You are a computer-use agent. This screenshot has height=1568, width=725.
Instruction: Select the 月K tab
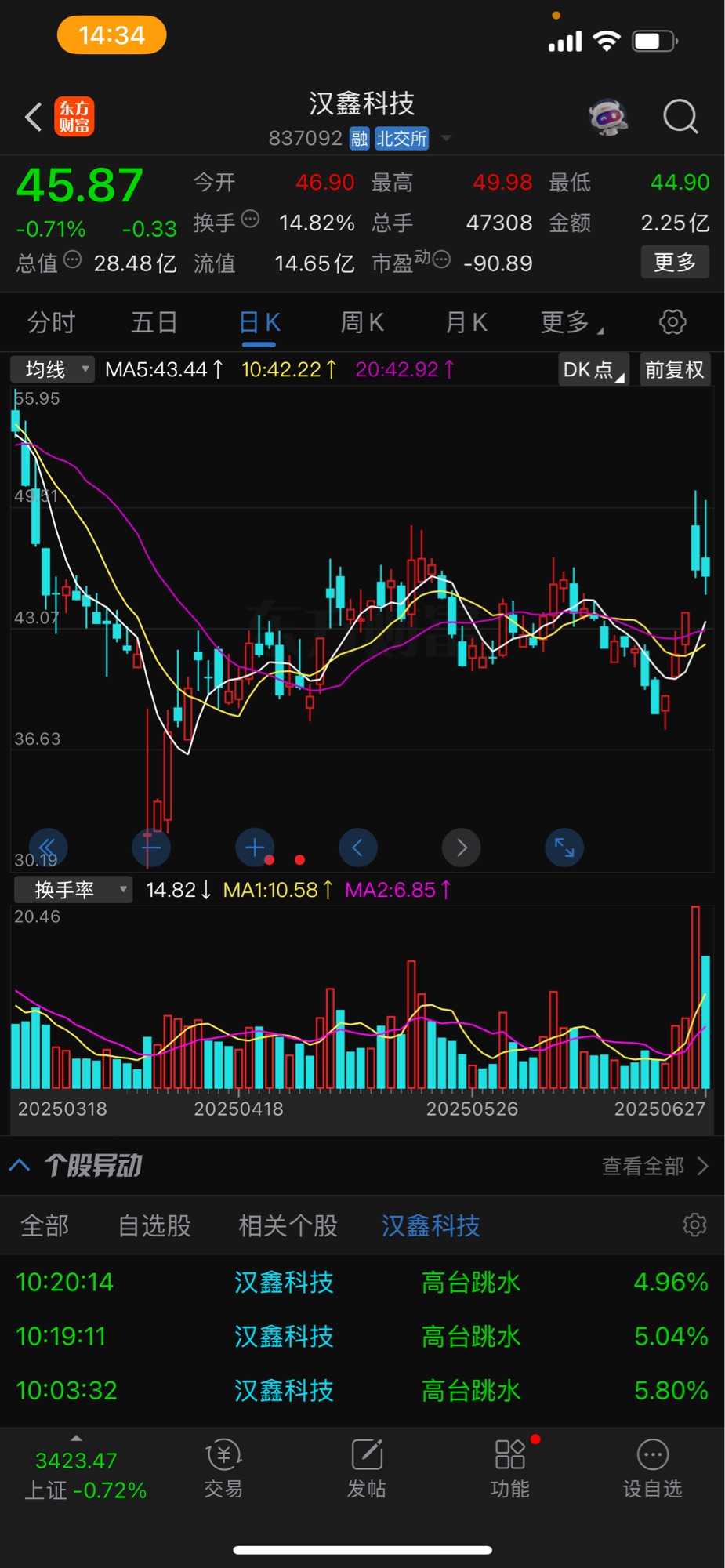[x=466, y=322]
